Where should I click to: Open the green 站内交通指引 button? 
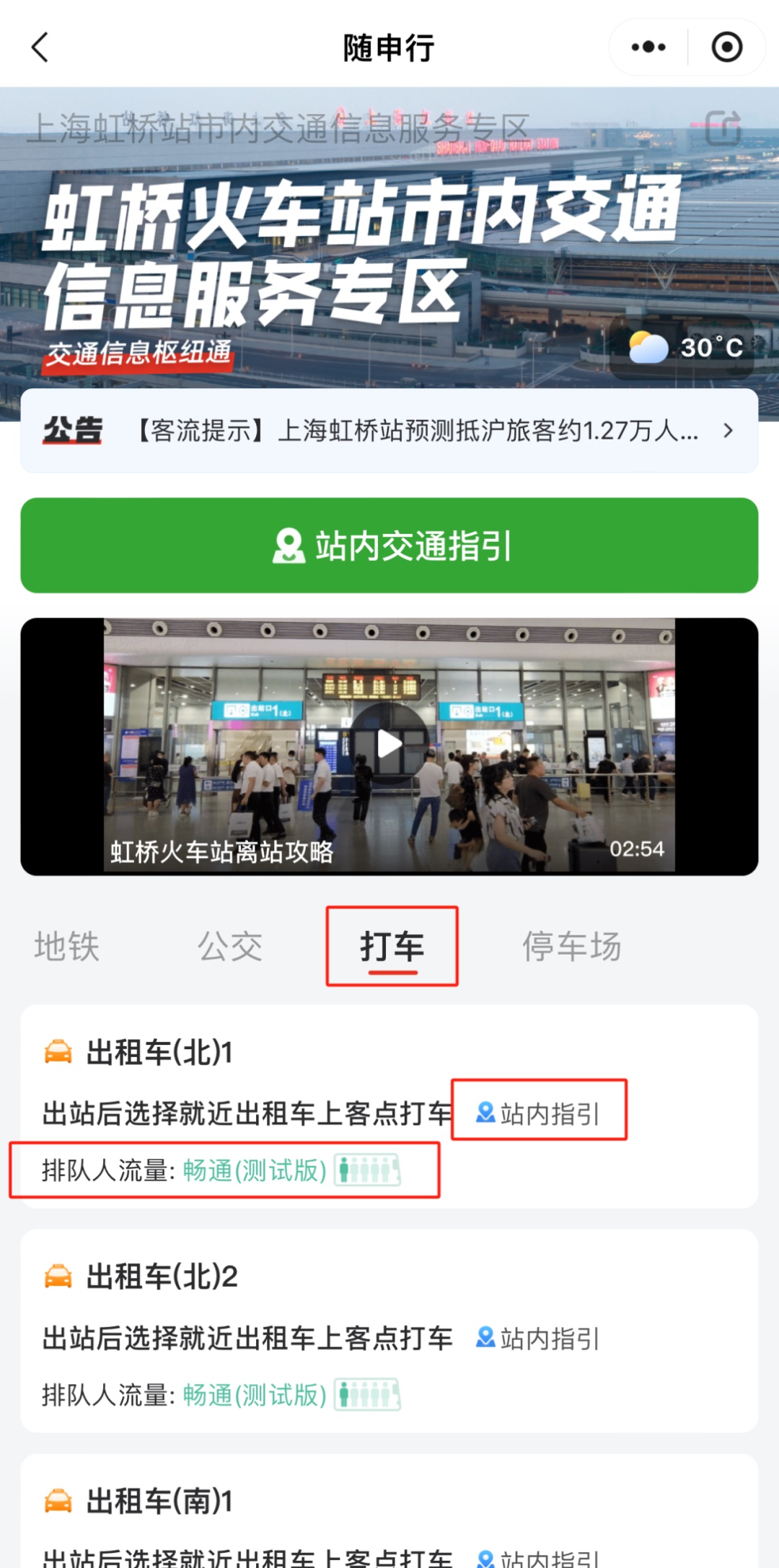pyautogui.click(x=389, y=546)
